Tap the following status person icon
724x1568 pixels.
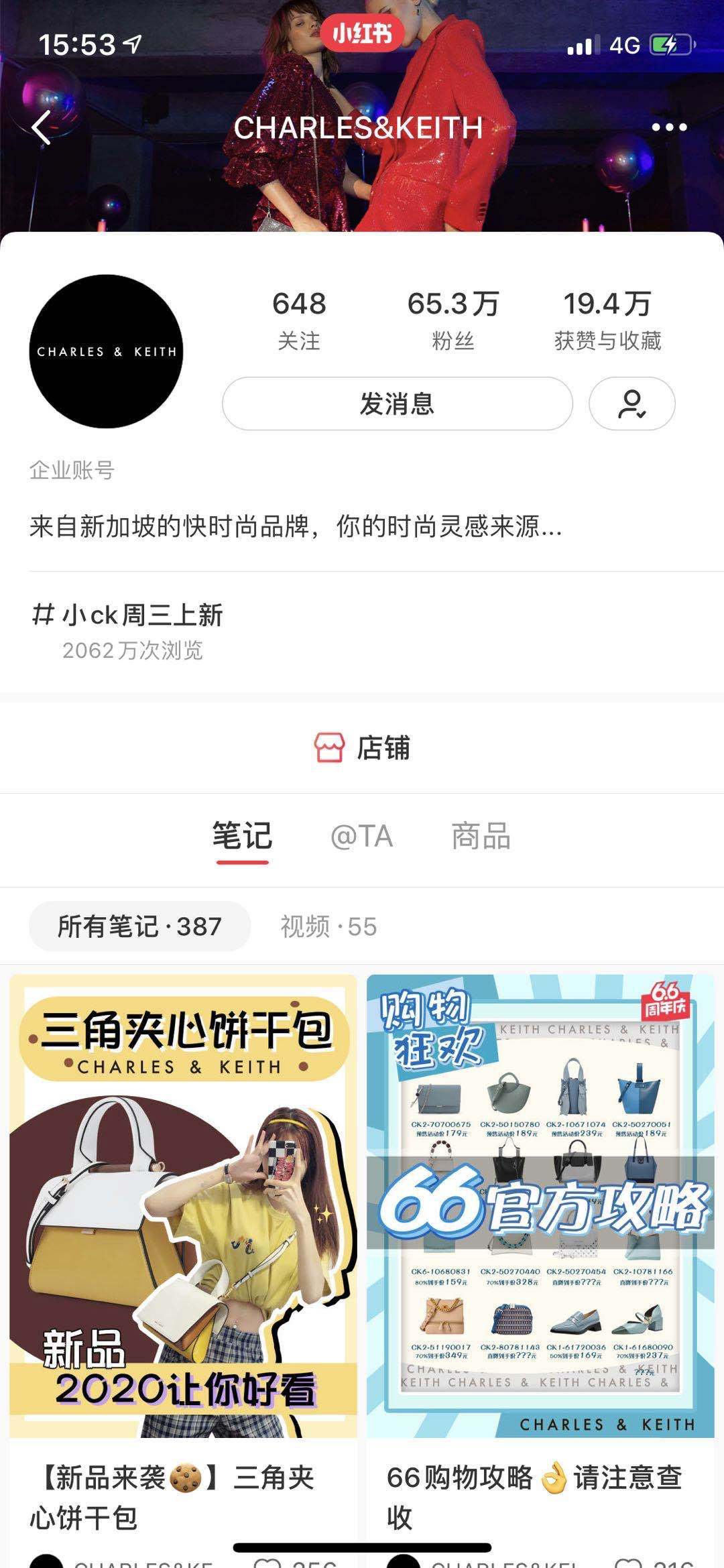(x=631, y=404)
